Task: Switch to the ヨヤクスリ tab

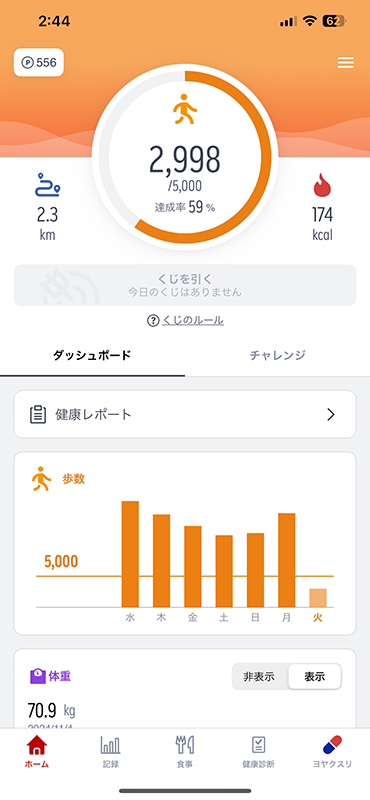Action: tap(332, 752)
